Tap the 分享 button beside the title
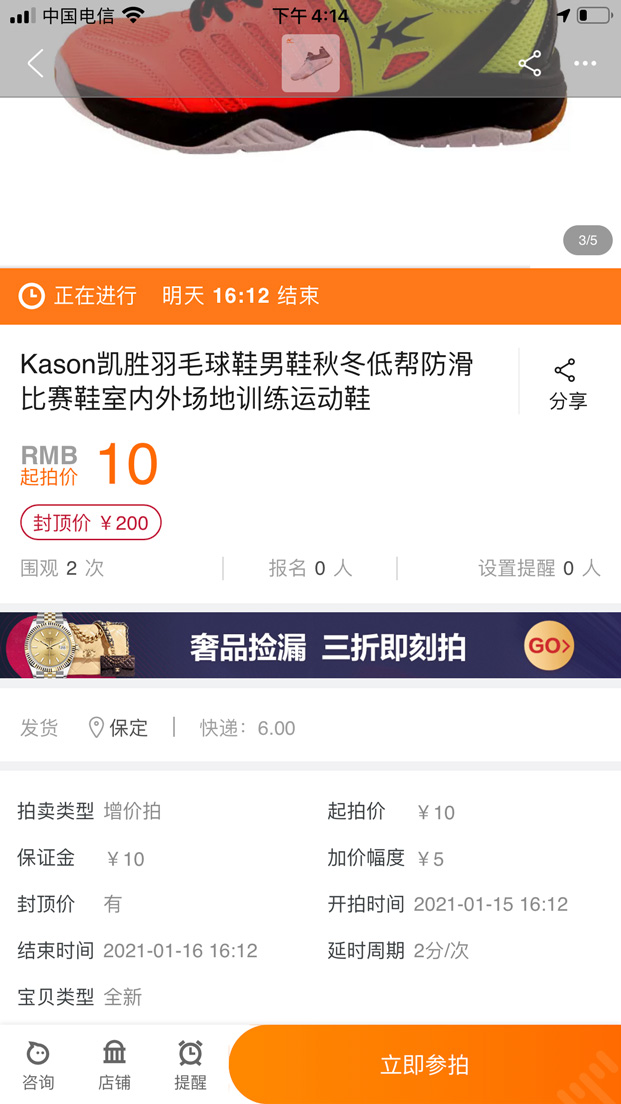Image resolution: width=621 pixels, height=1104 pixels. [567, 385]
